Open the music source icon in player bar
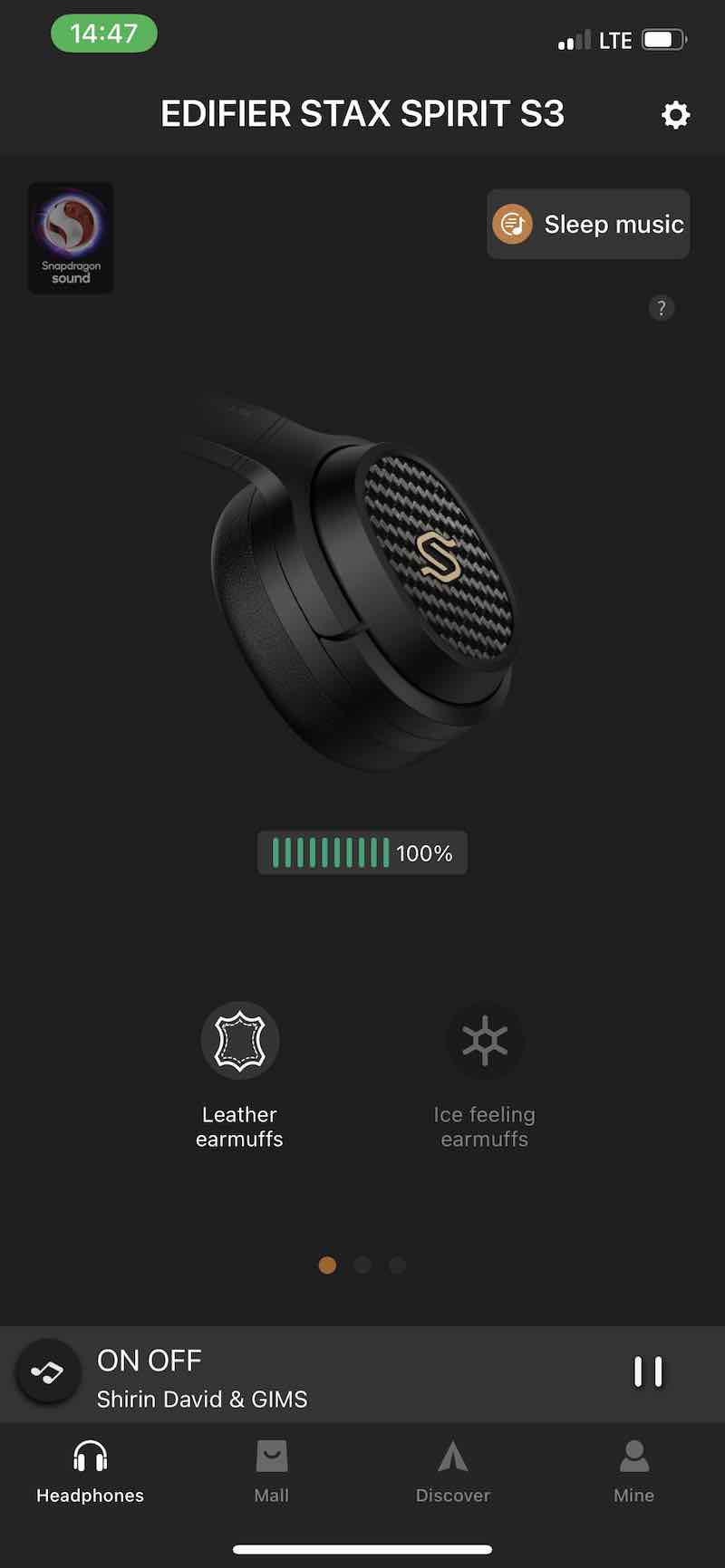 point(48,1371)
